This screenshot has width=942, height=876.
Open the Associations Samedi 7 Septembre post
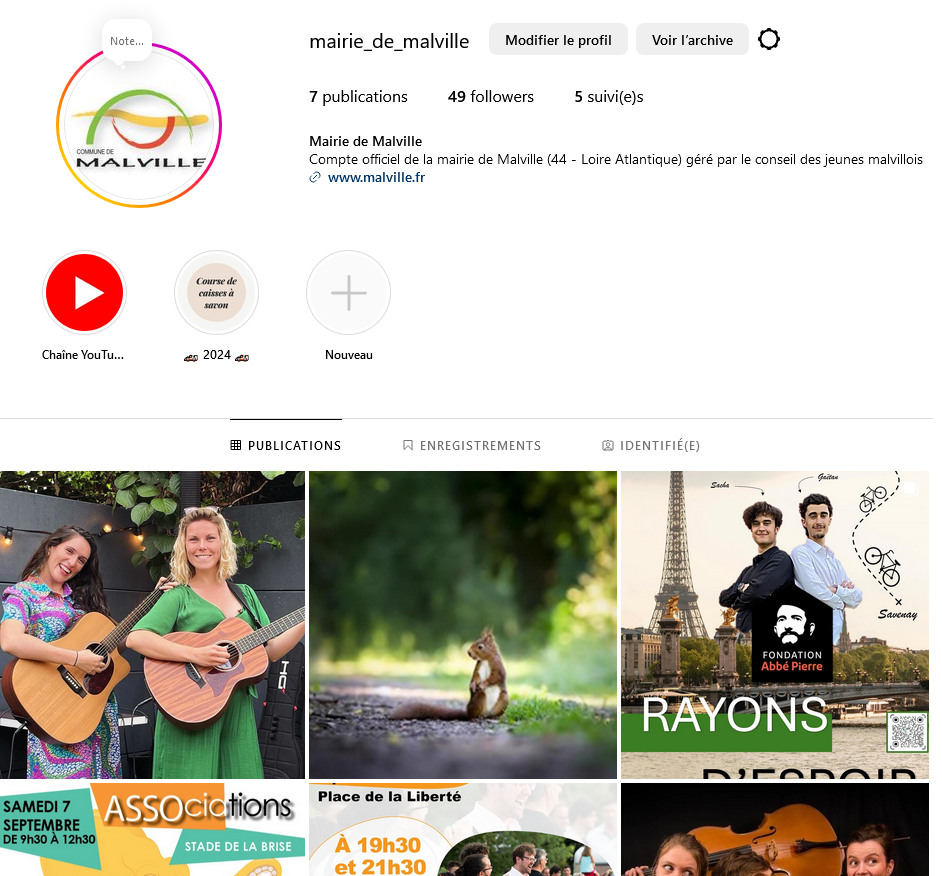152,830
